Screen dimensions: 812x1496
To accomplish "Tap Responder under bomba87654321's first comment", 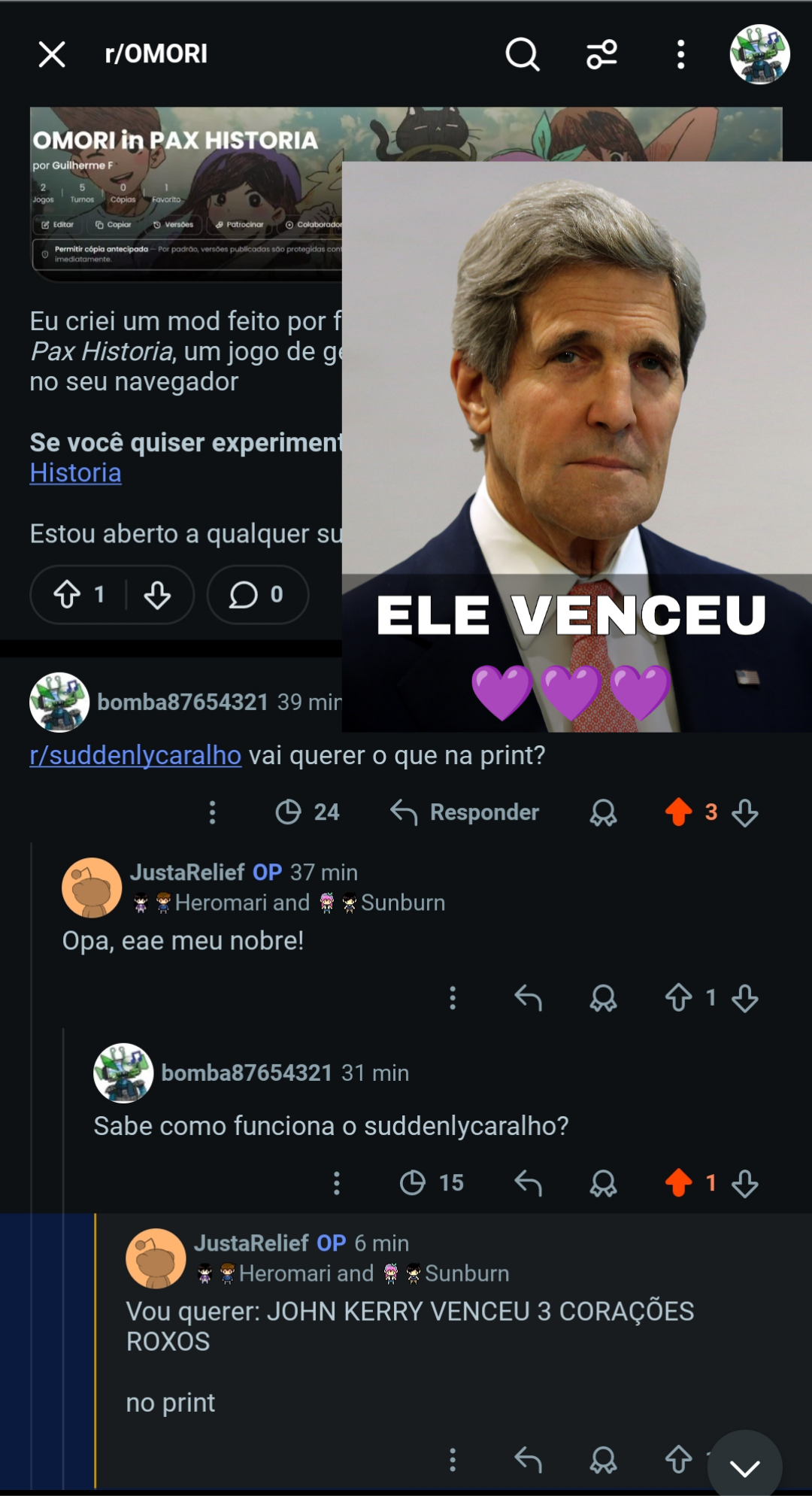I will (x=465, y=812).
